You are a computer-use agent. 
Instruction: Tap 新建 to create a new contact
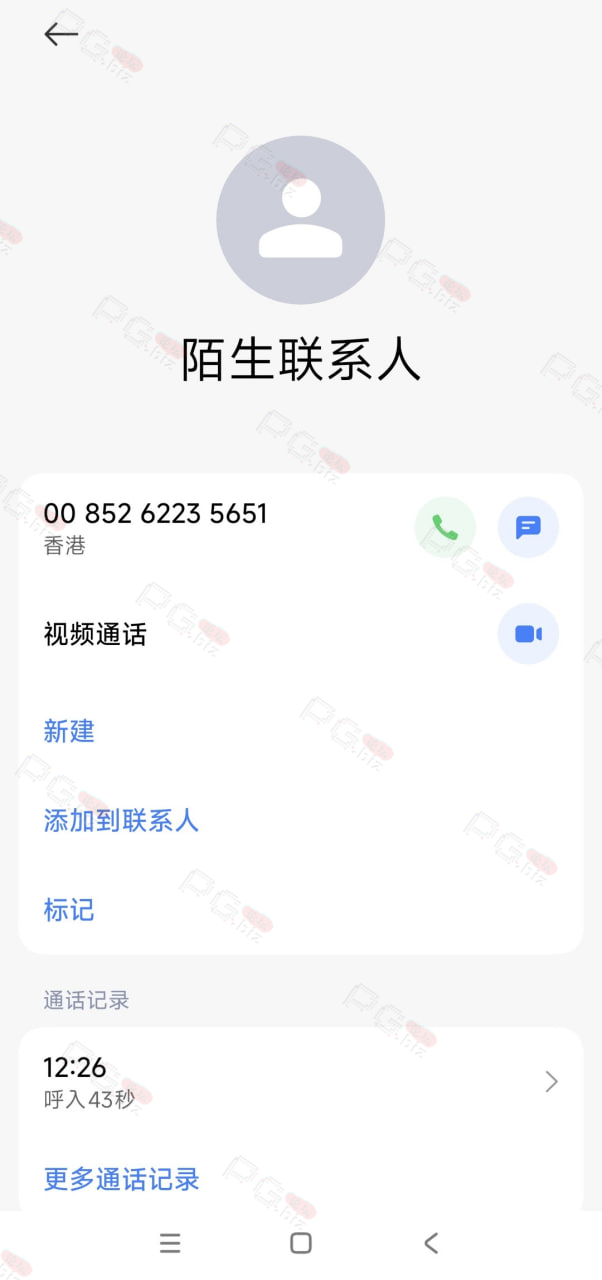[x=69, y=731]
